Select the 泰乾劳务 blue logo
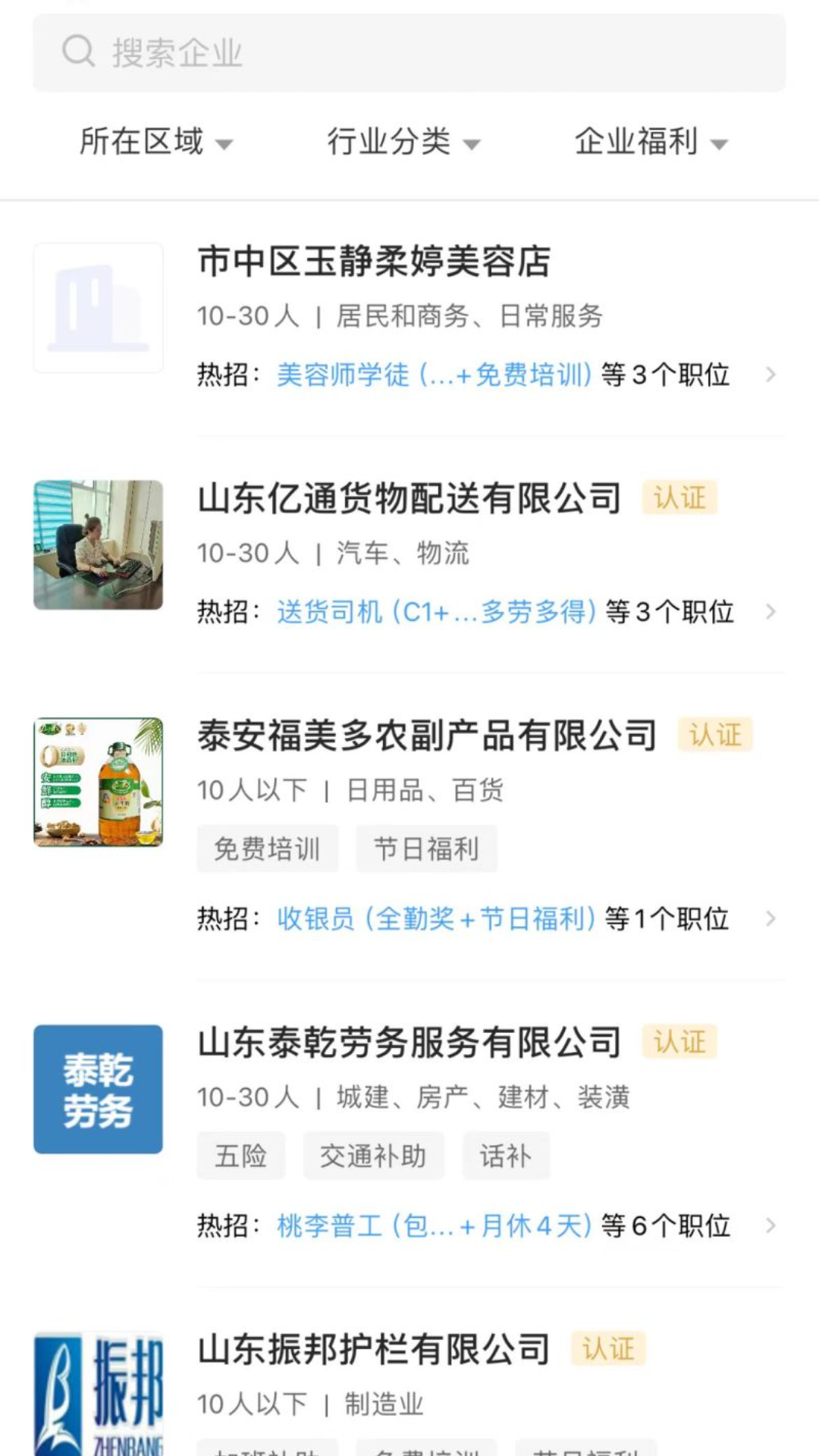 pos(97,1090)
